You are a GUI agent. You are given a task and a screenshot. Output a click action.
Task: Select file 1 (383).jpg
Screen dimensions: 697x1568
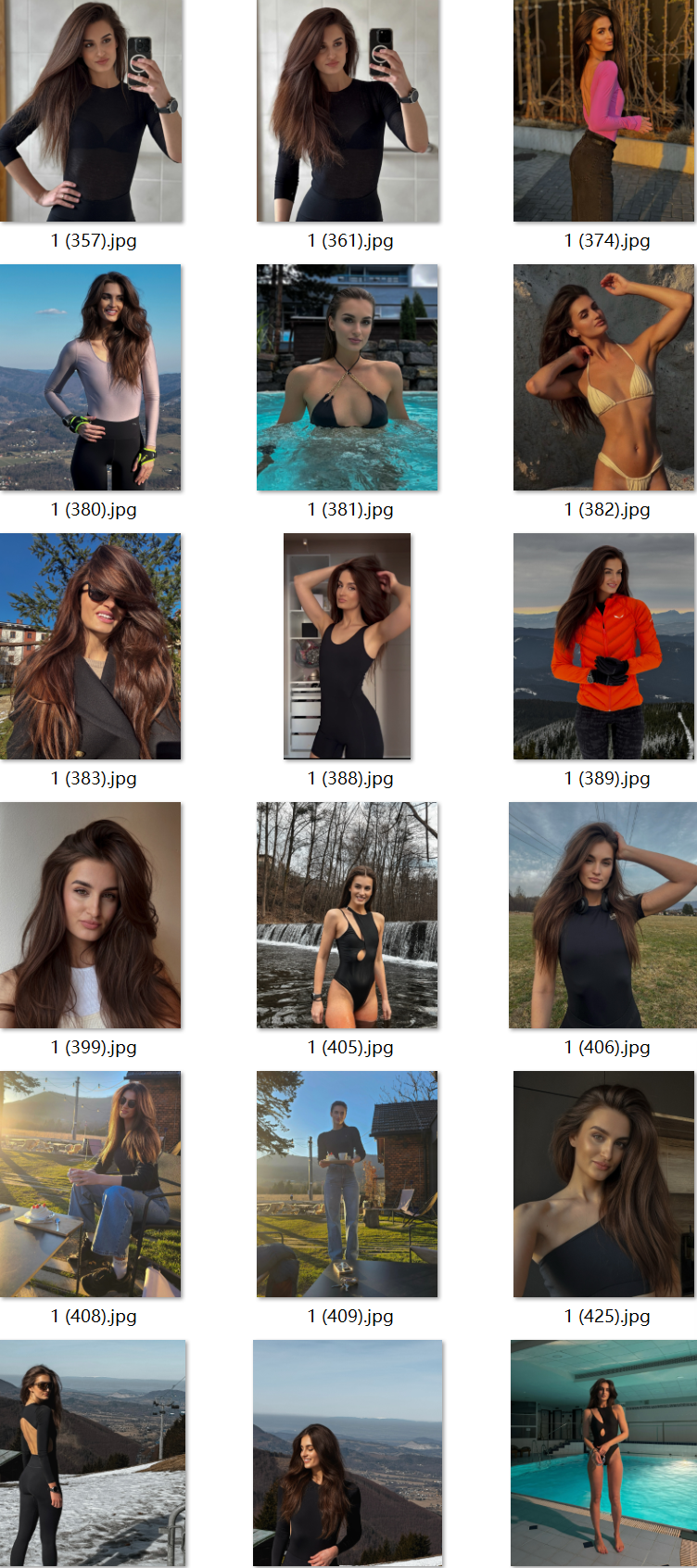[91, 646]
